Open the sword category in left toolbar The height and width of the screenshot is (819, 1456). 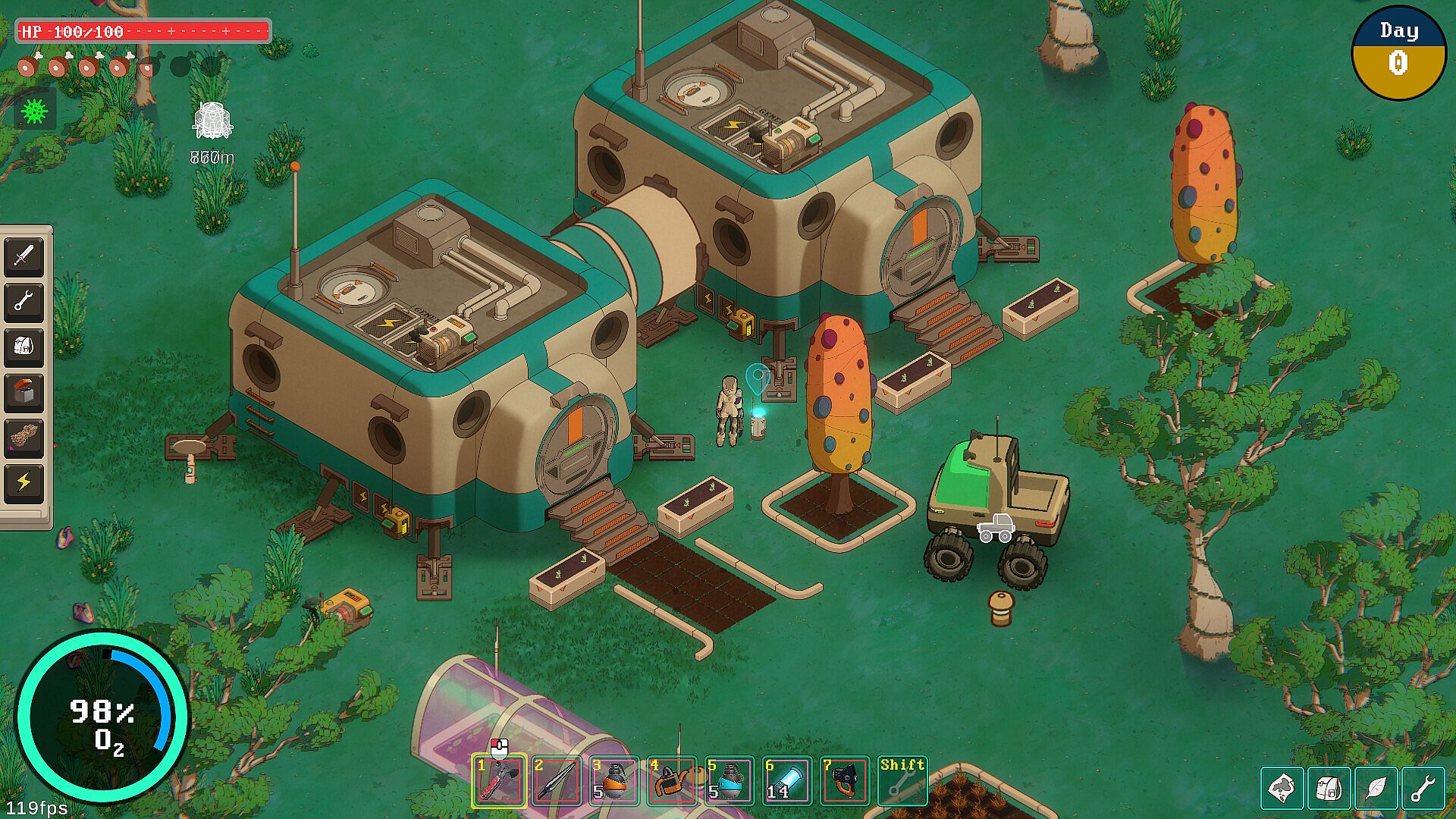(24, 256)
